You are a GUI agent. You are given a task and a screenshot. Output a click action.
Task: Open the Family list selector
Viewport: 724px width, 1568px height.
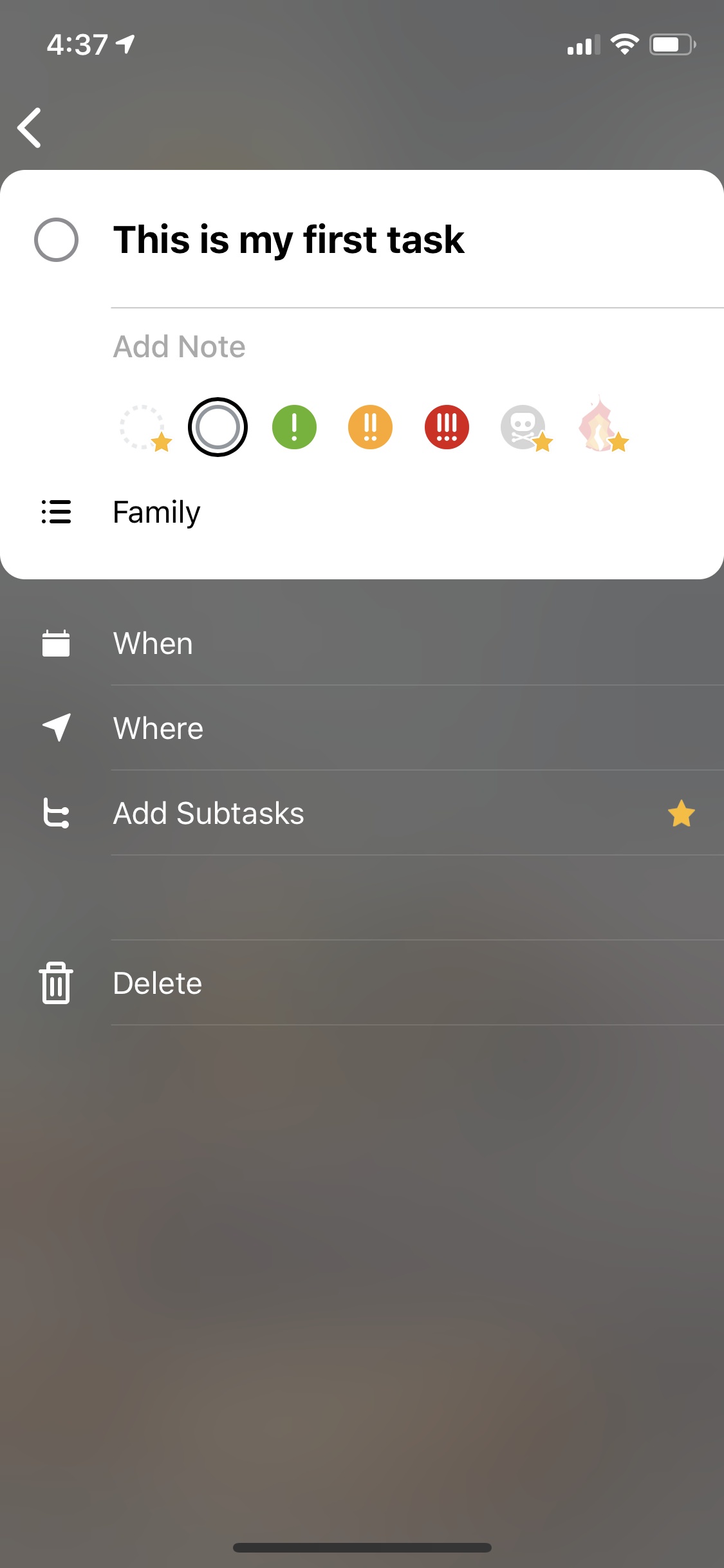point(156,512)
